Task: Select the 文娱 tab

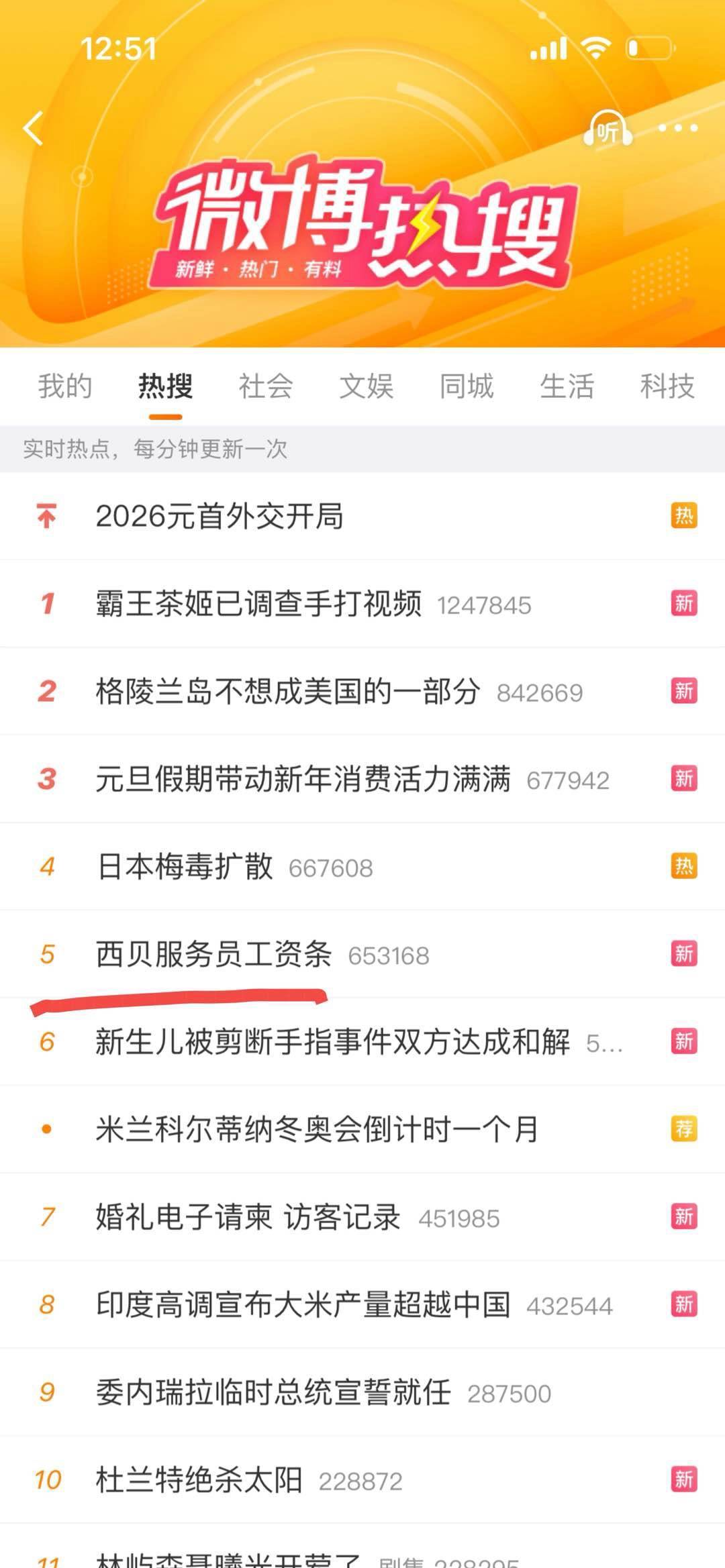Action: click(366, 386)
